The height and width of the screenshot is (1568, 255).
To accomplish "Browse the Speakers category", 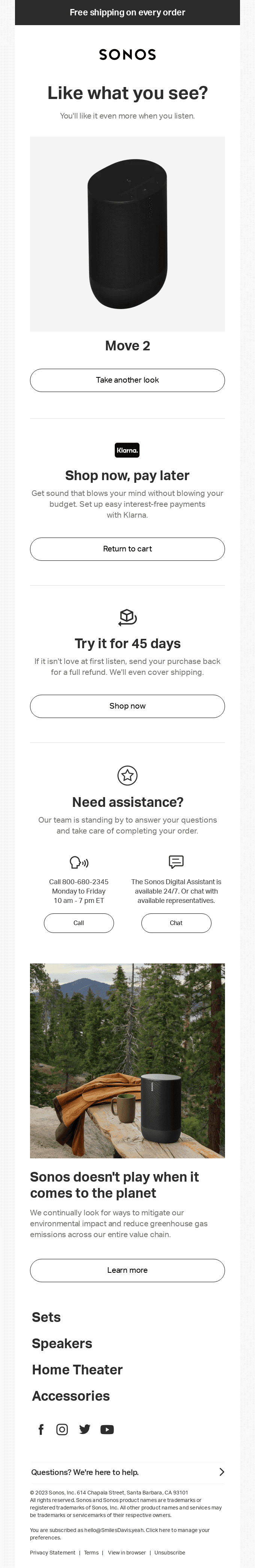I will [62, 1343].
